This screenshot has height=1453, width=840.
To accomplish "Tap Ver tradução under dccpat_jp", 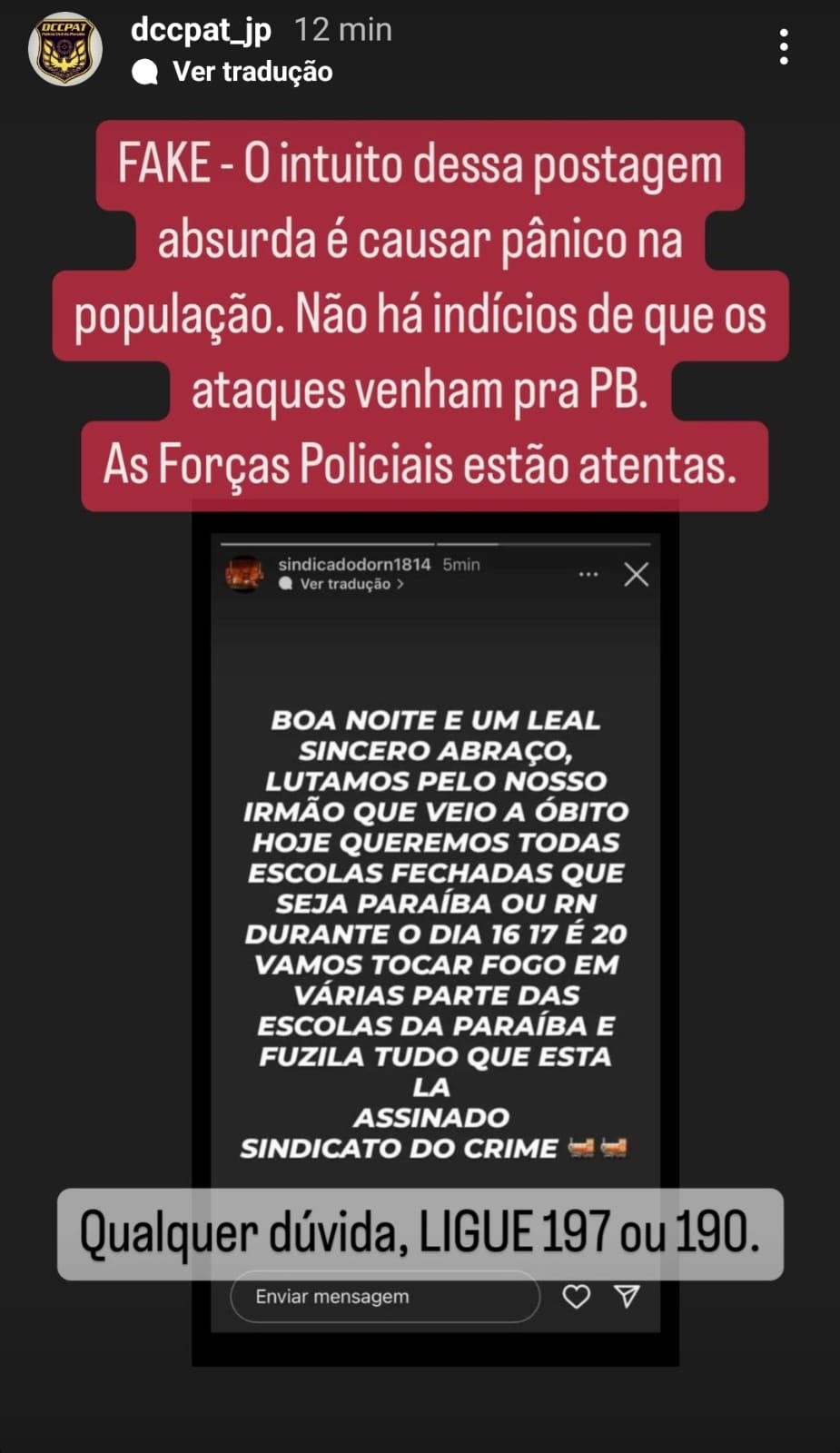I will pyautogui.click(x=252, y=72).
